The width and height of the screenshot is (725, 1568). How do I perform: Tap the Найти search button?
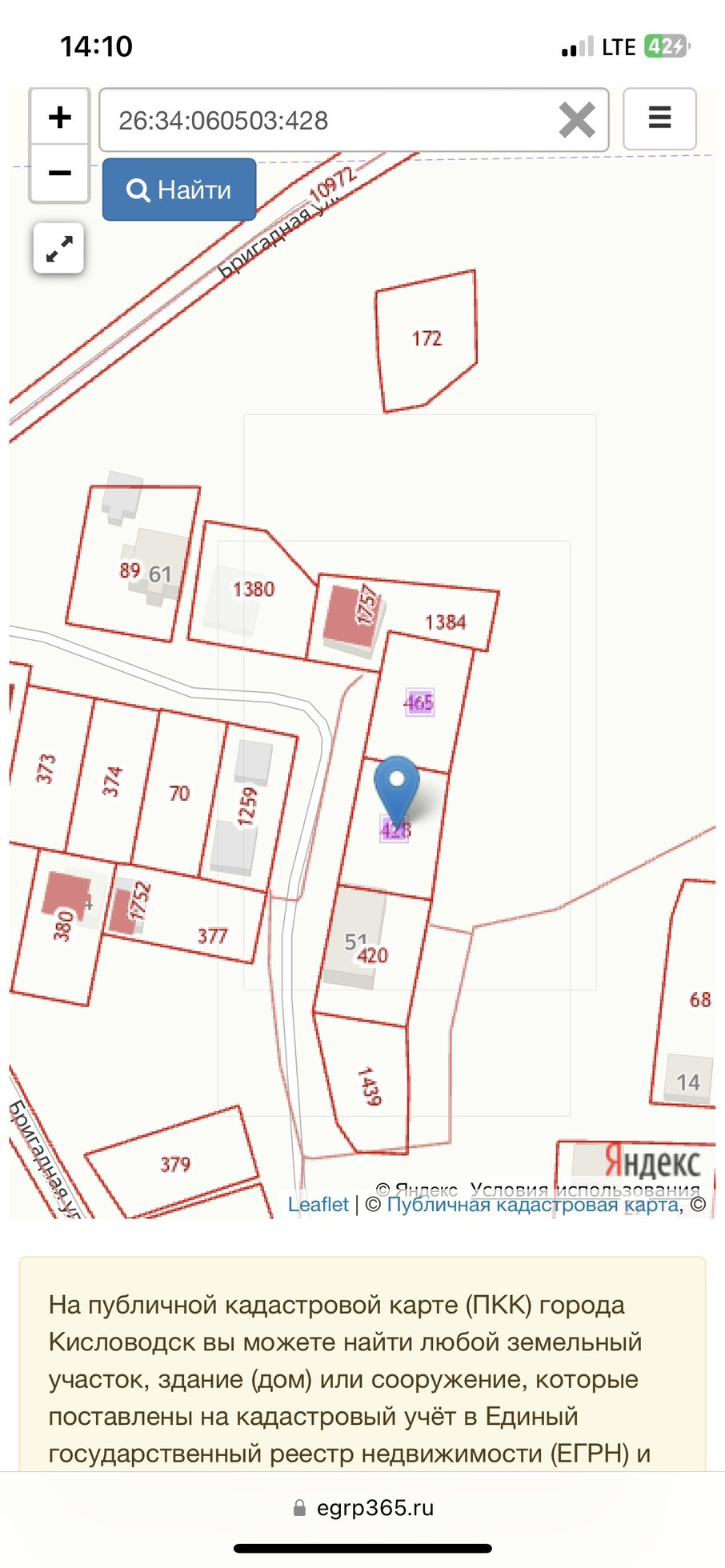pyautogui.click(x=179, y=190)
